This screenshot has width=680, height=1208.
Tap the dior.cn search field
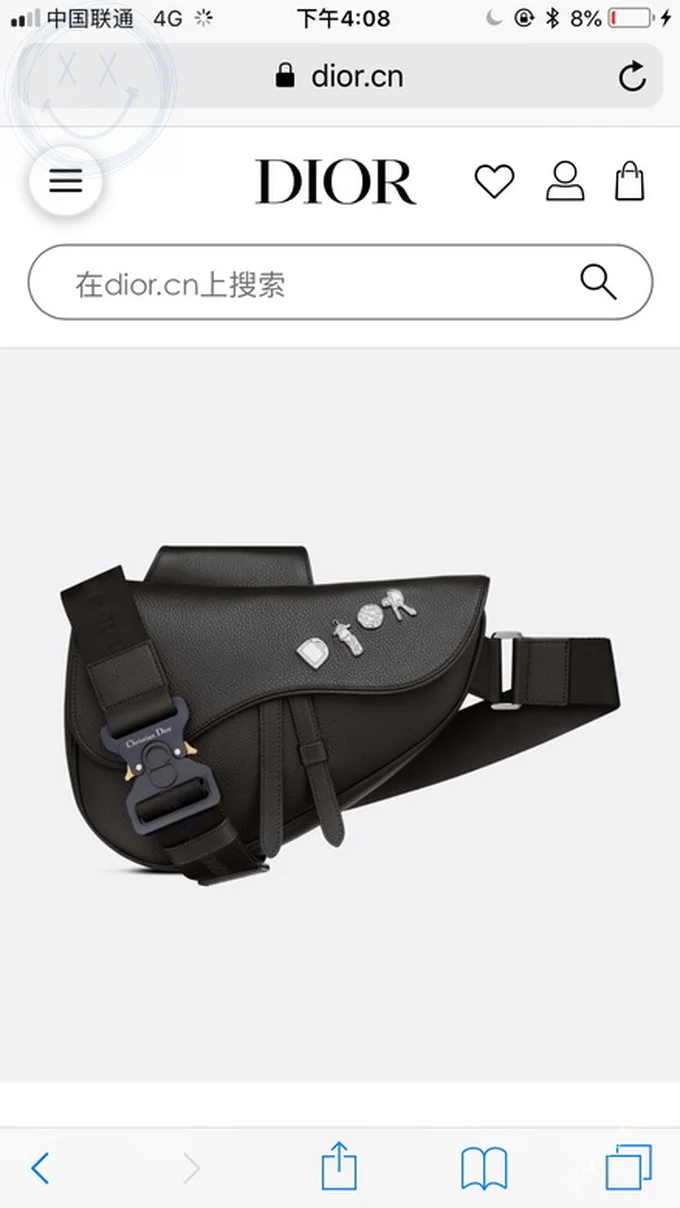coord(300,284)
